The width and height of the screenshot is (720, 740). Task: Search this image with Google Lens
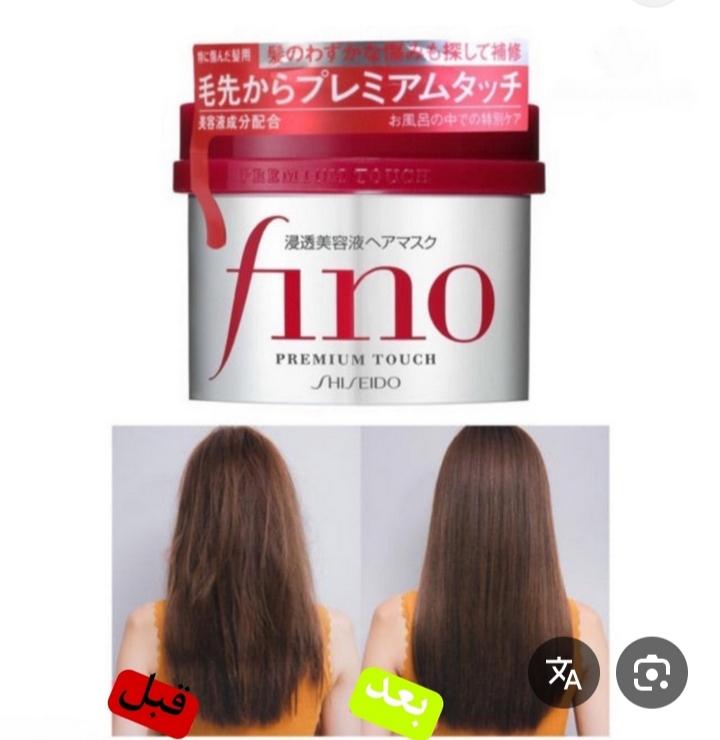pyautogui.click(x=651, y=673)
